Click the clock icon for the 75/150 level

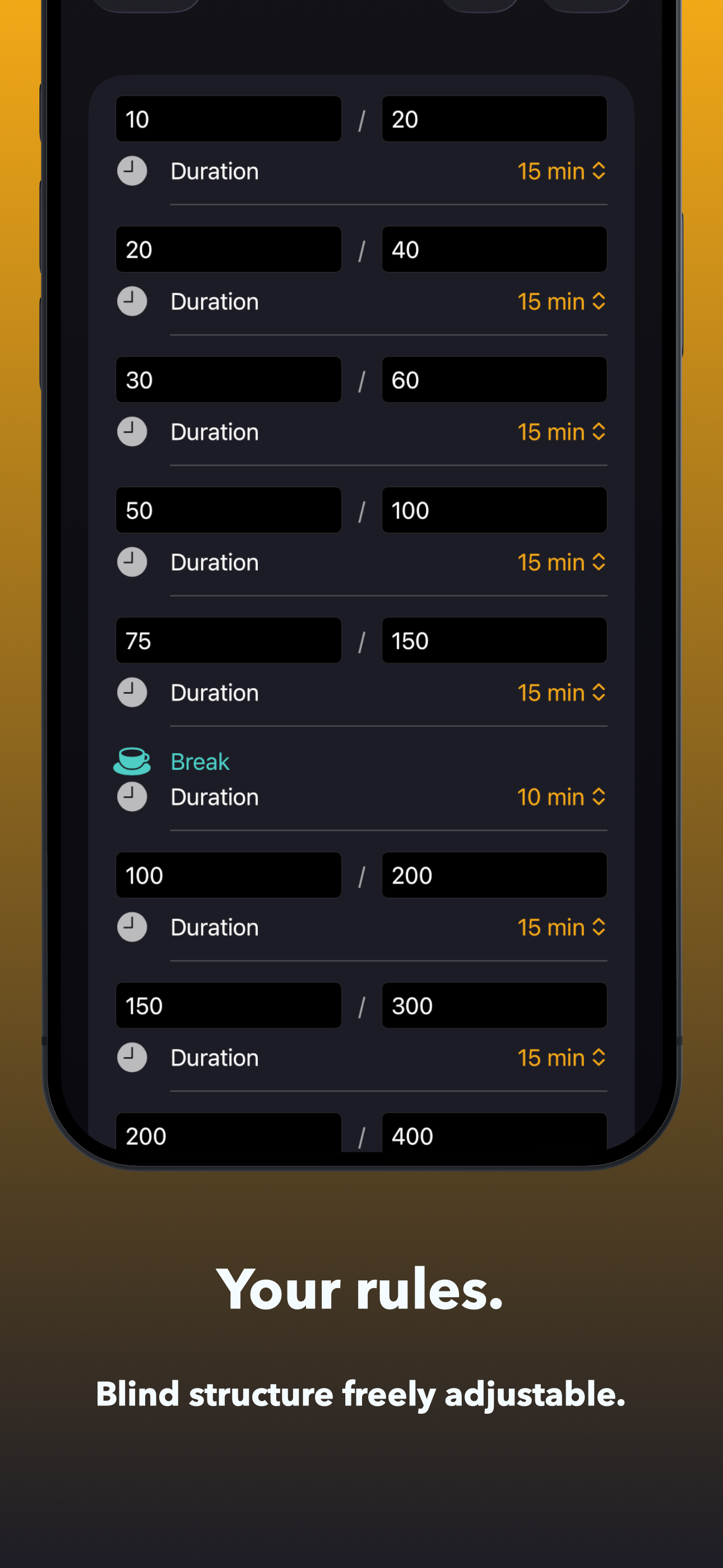pos(132,693)
